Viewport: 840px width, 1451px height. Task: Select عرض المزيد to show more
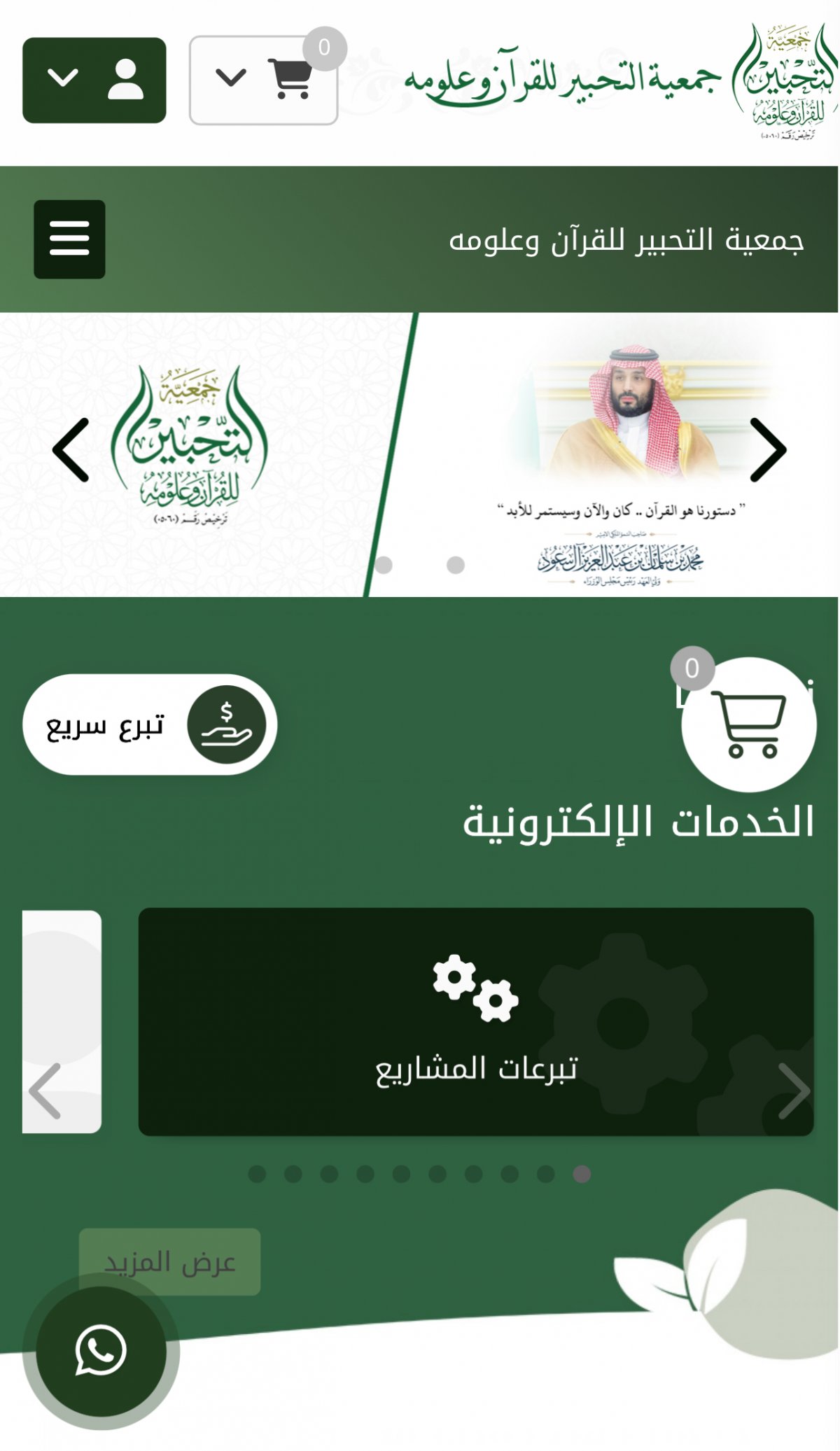click(170, 1261)
